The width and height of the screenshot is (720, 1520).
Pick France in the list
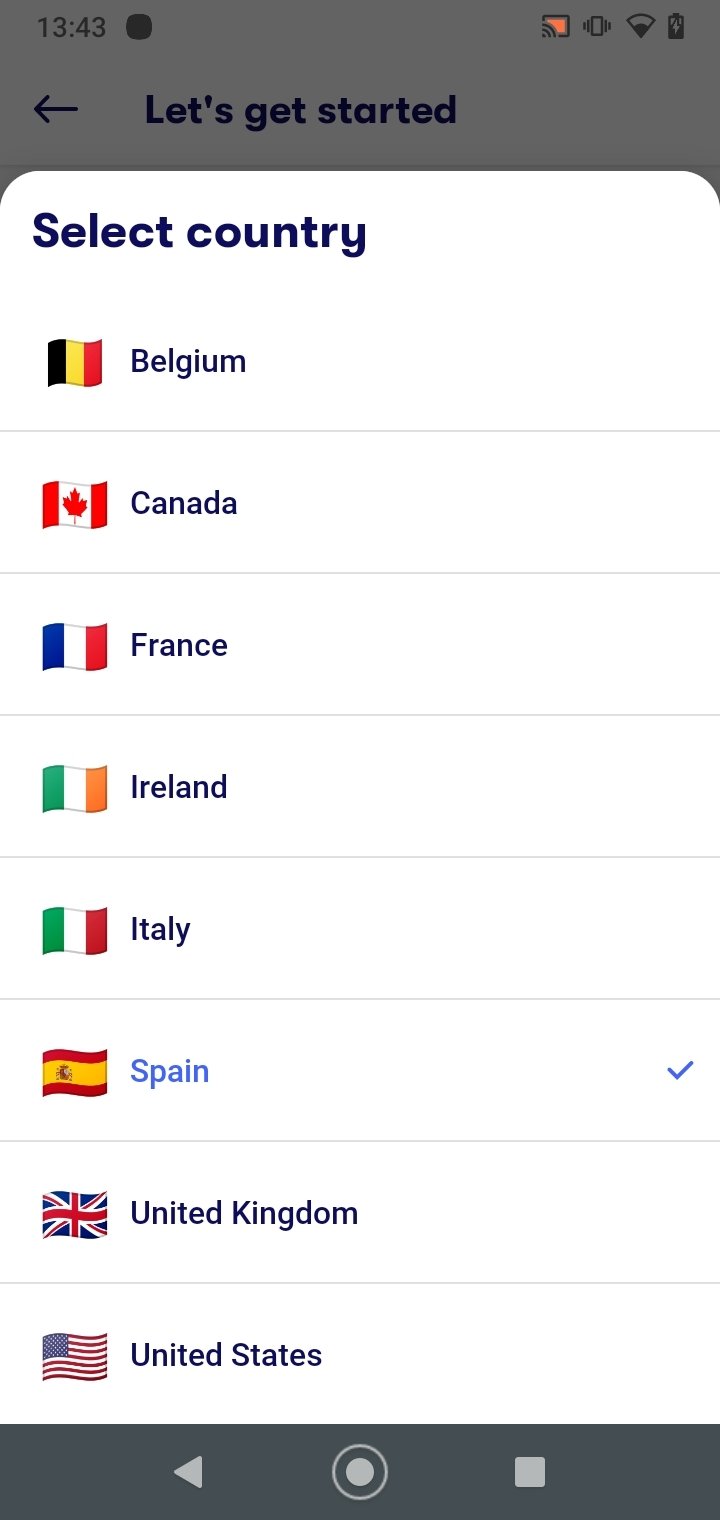click(x=360, y=645)
